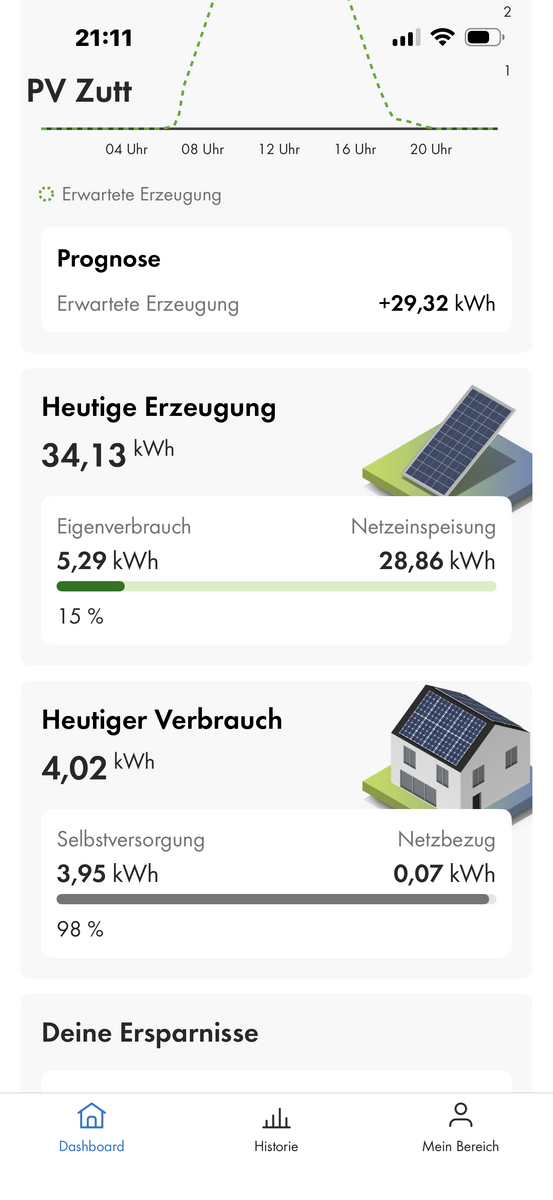Switch to the Historie tab
Viewport: 553px width, 1200px height.
[276, 1129]
